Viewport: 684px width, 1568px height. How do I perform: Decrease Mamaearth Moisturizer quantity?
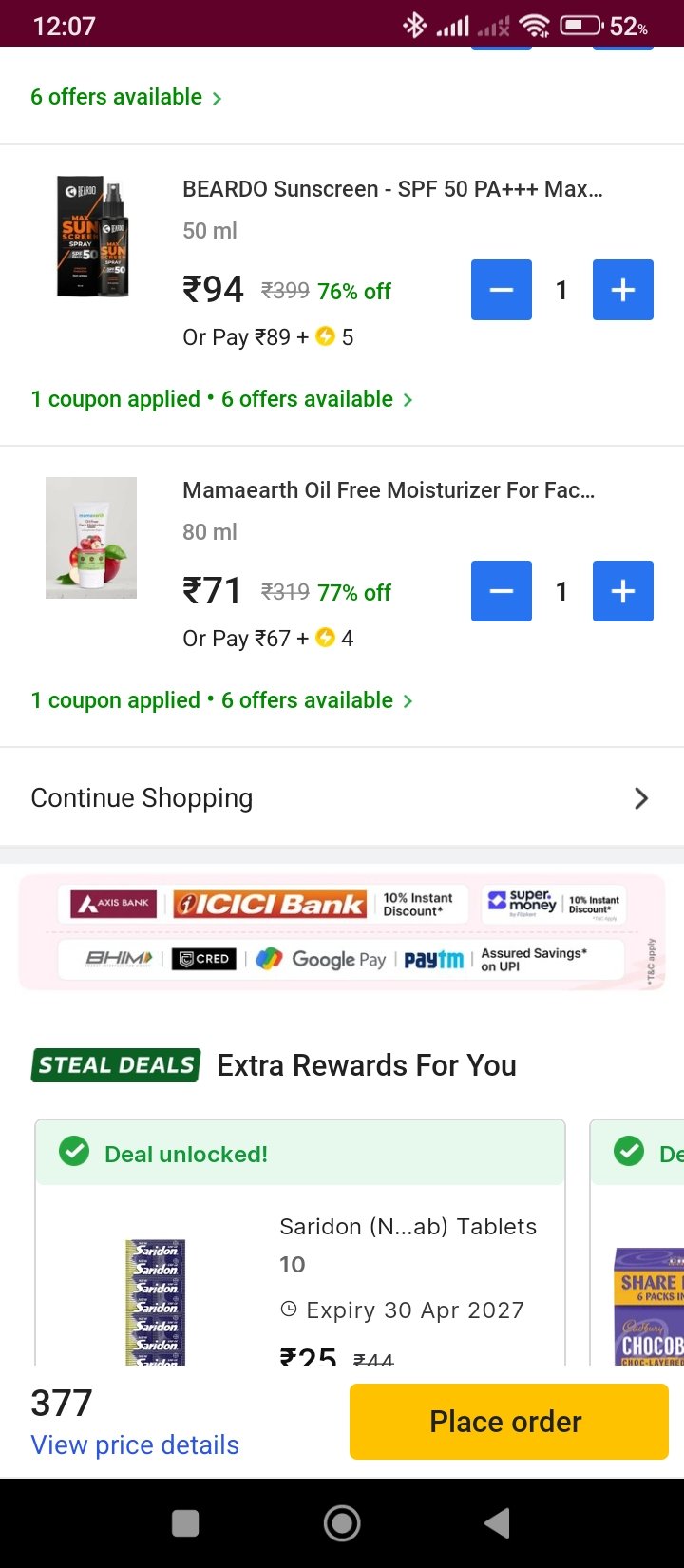coord(502,591)
